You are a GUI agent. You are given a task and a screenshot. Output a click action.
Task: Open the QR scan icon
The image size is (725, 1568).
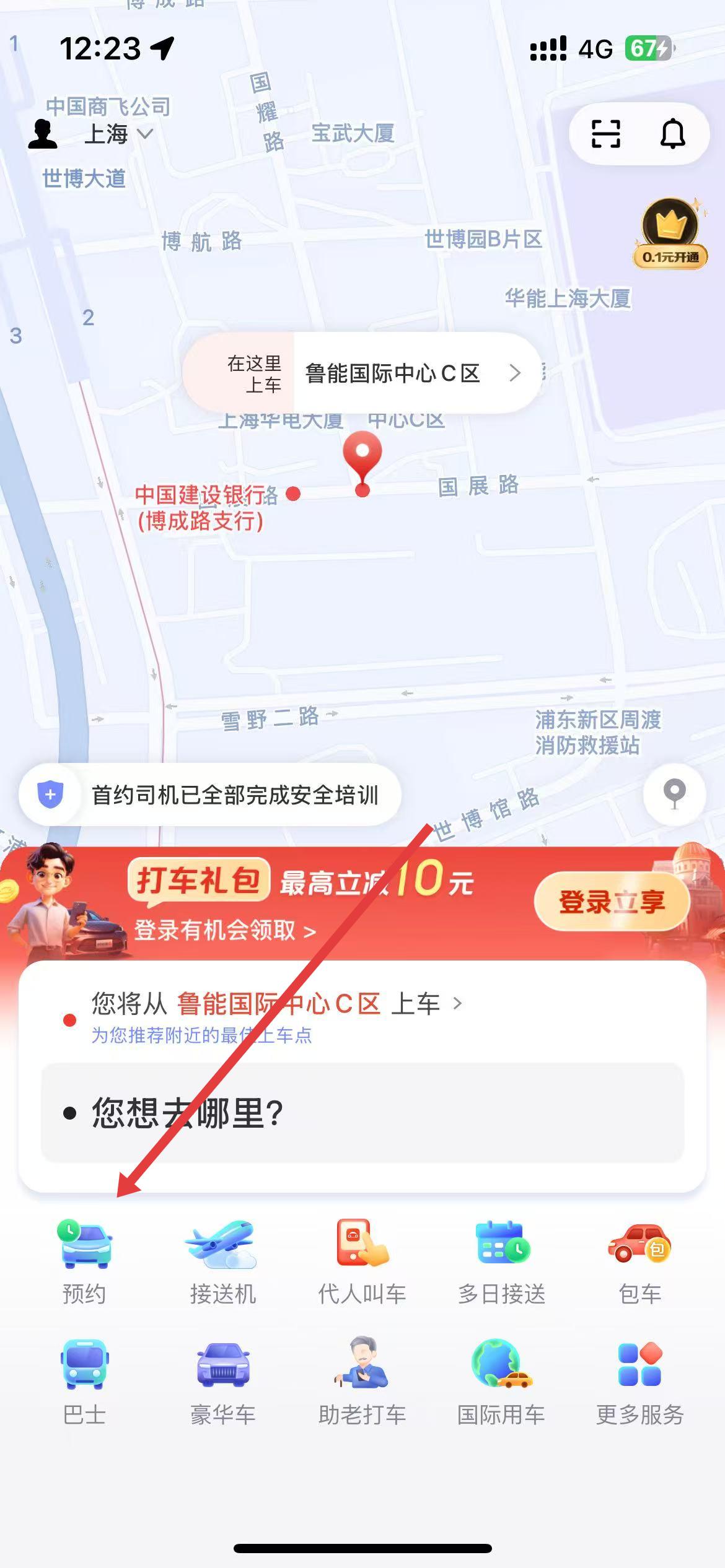click(605, 134)
